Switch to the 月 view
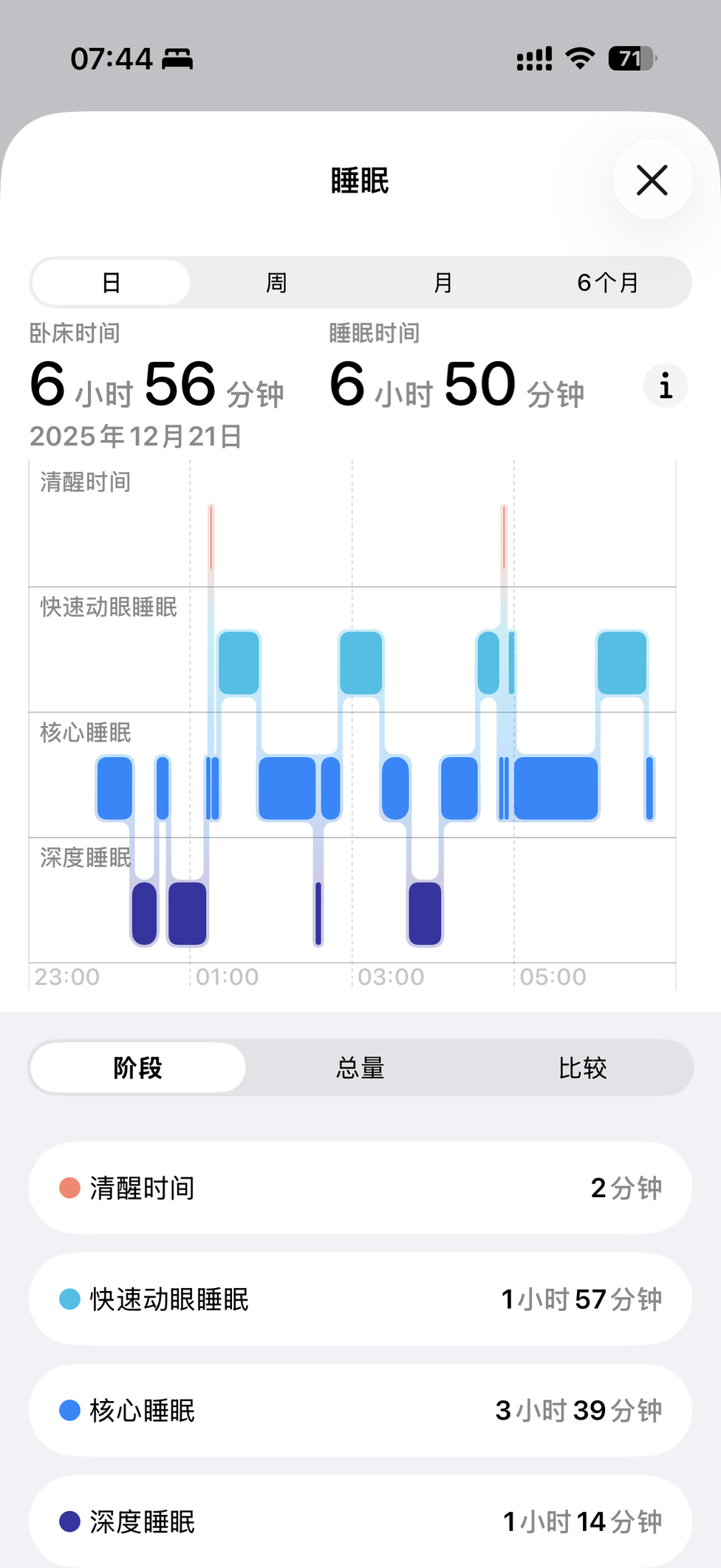The image size is (721, 1568). coord(442,283)
